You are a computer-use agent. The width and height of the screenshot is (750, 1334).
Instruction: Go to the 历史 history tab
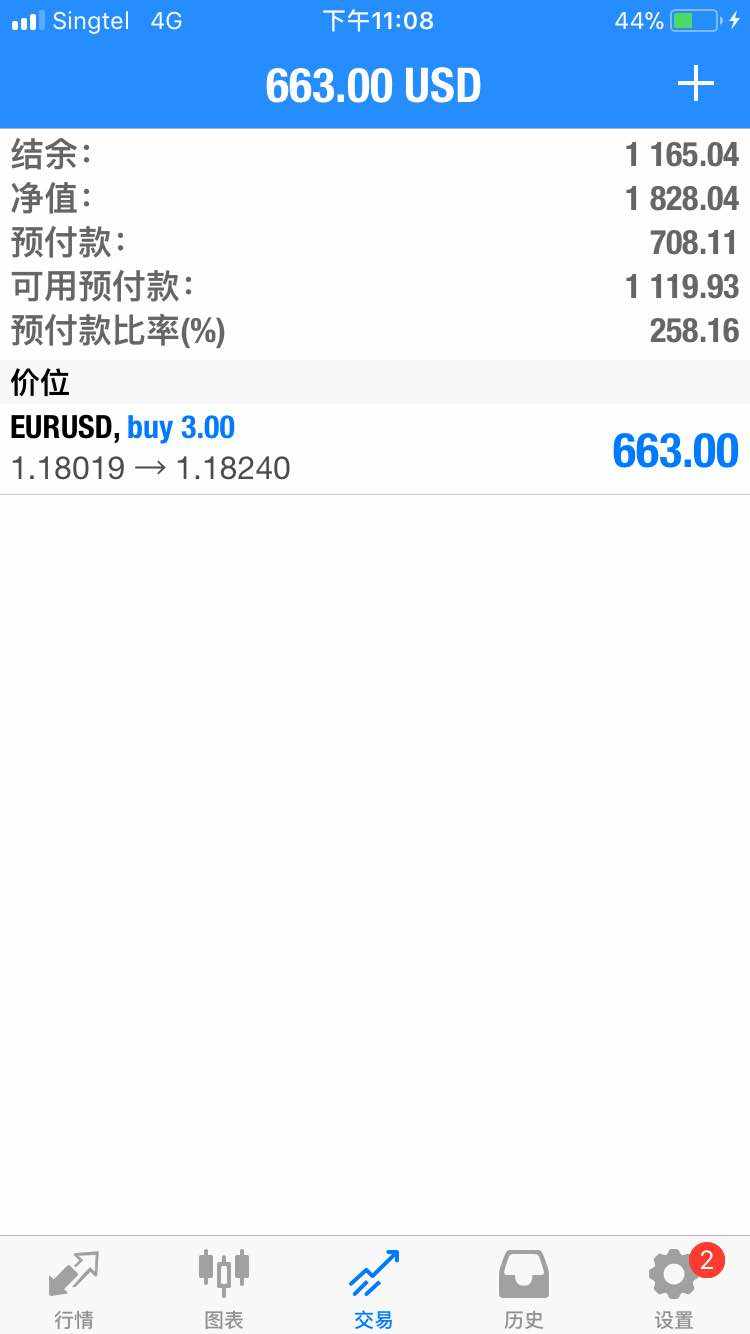[x=524, y=1288]
